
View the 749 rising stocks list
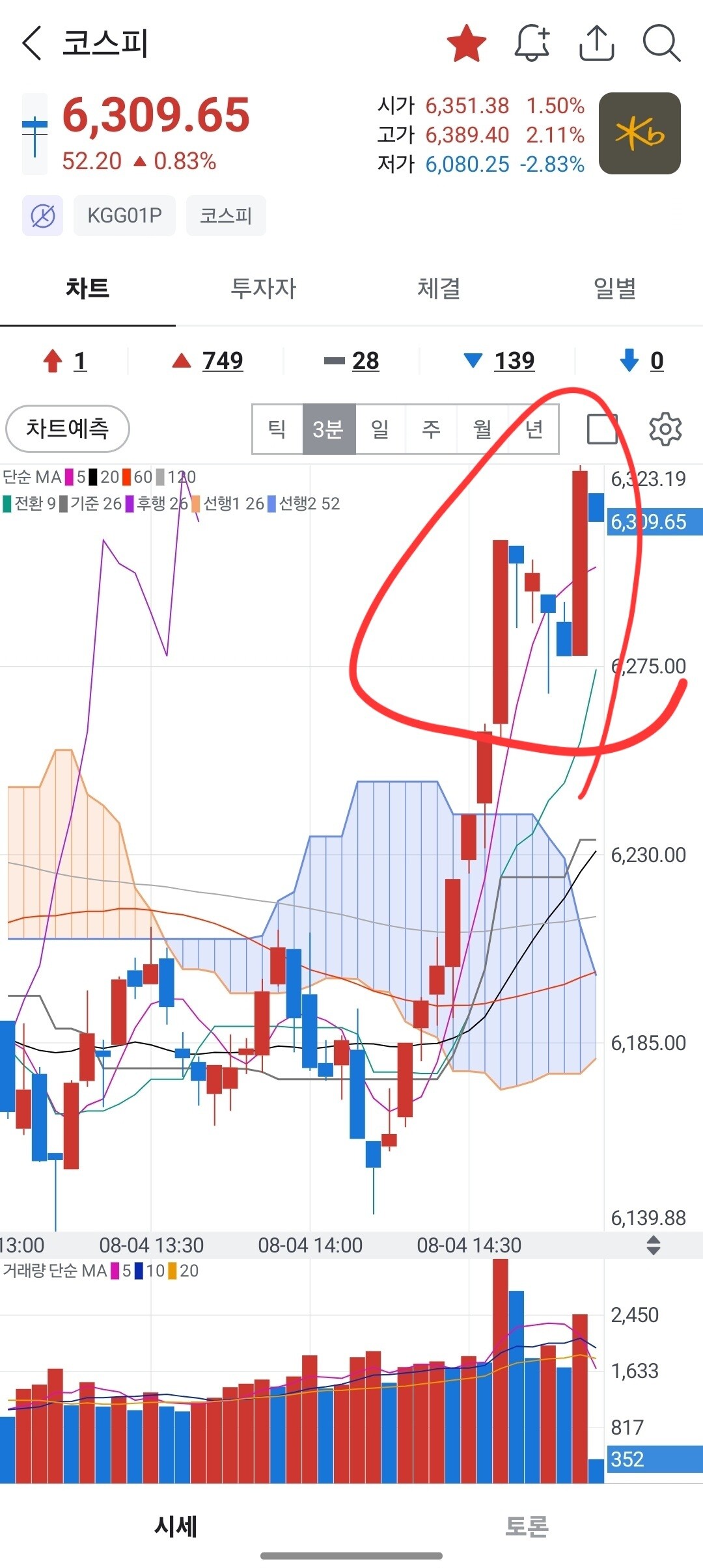pyautogui.click(x=208, y=360)
